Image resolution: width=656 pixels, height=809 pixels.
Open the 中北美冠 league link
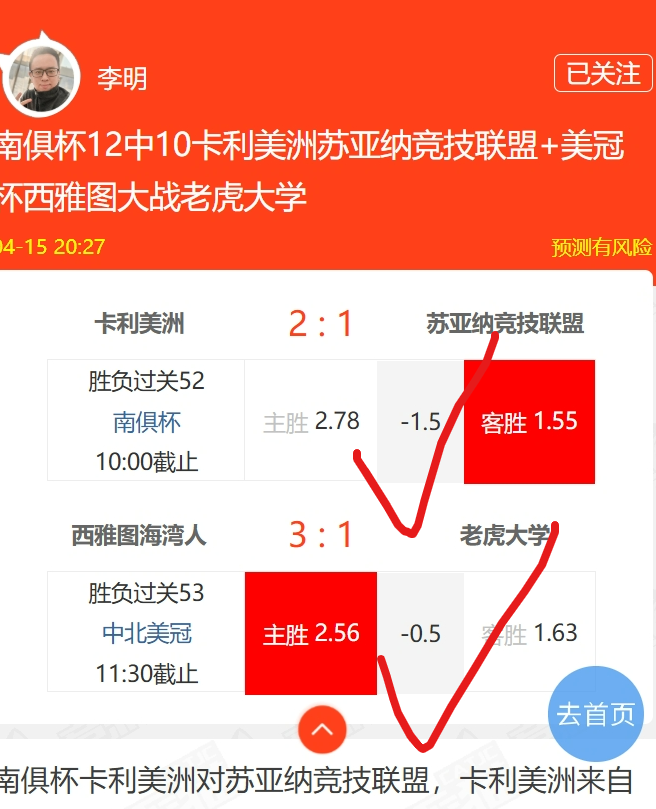[146, 634]
